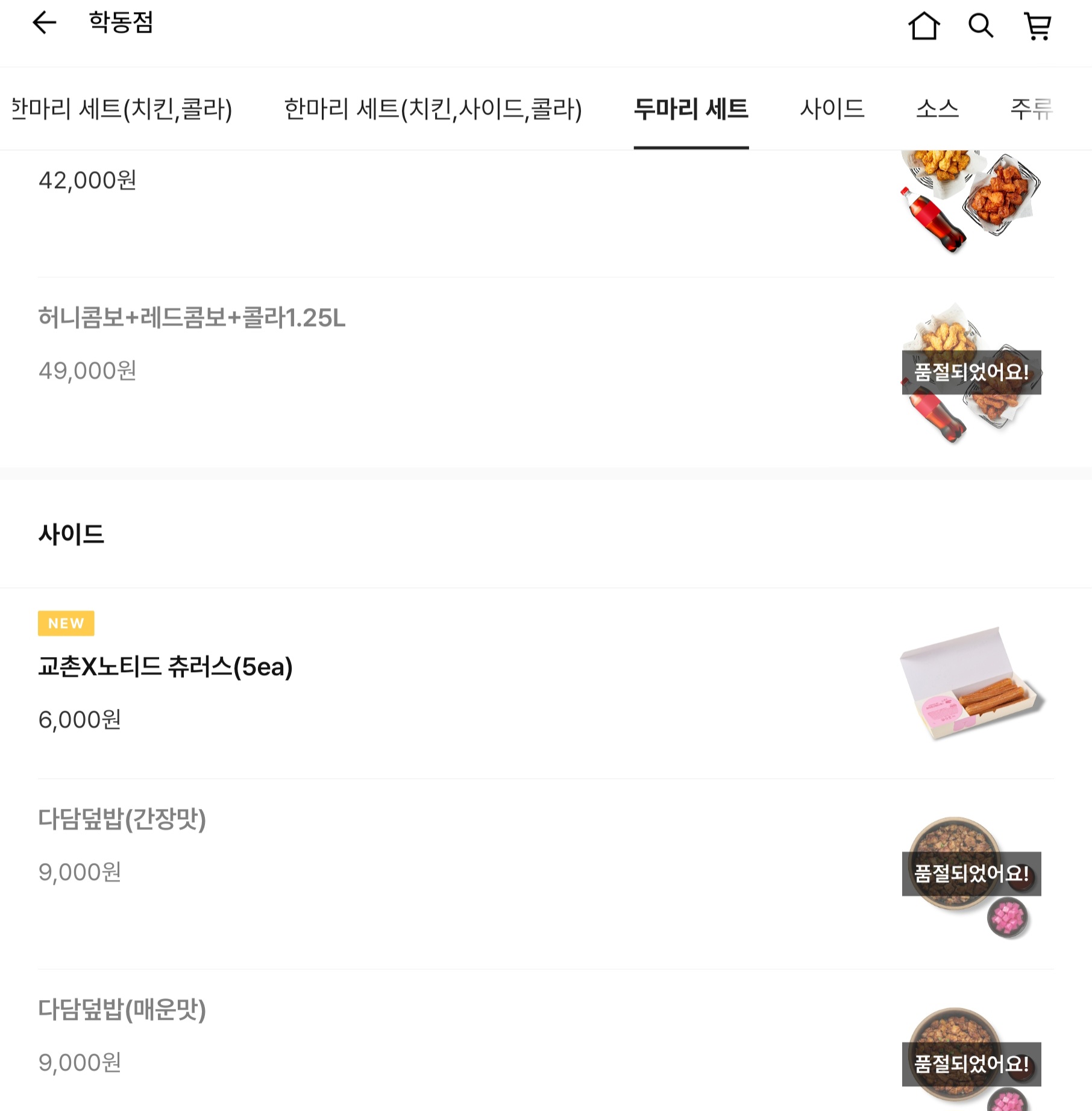Screen dimensions: 1092x1111
Task: Switch to the 소스 tab
Action: point(937,109)
